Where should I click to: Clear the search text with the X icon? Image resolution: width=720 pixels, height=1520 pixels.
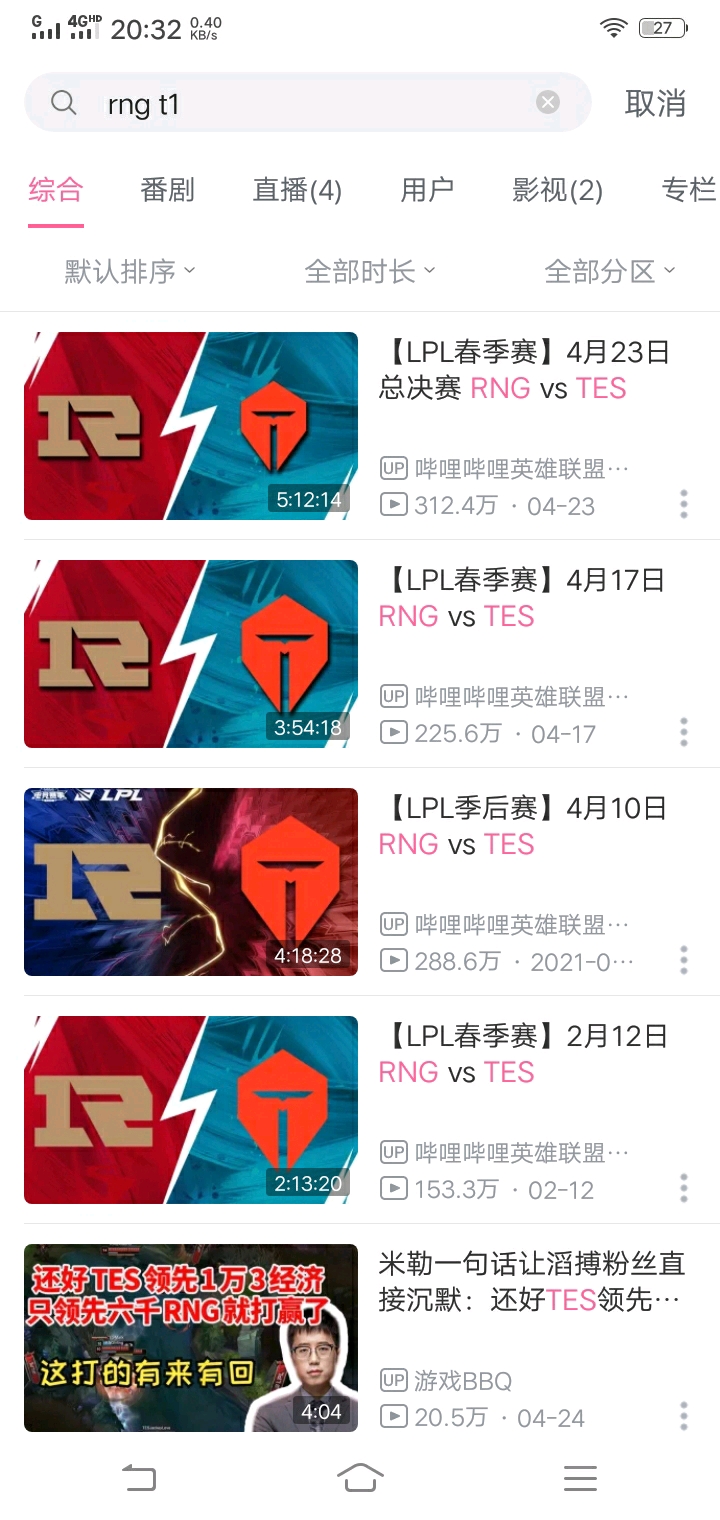click(547, 102)
